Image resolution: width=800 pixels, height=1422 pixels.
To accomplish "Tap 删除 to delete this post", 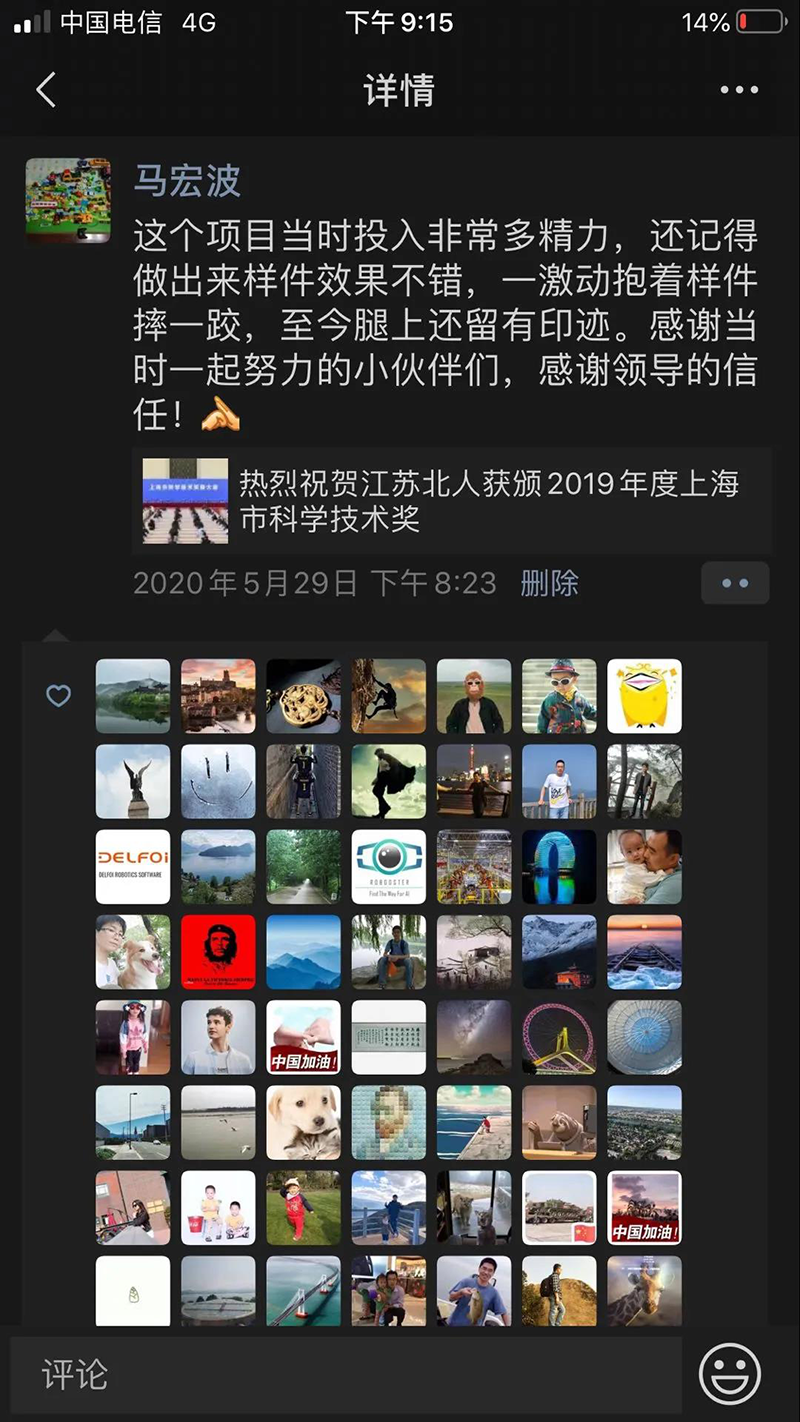I will (549, 583).
